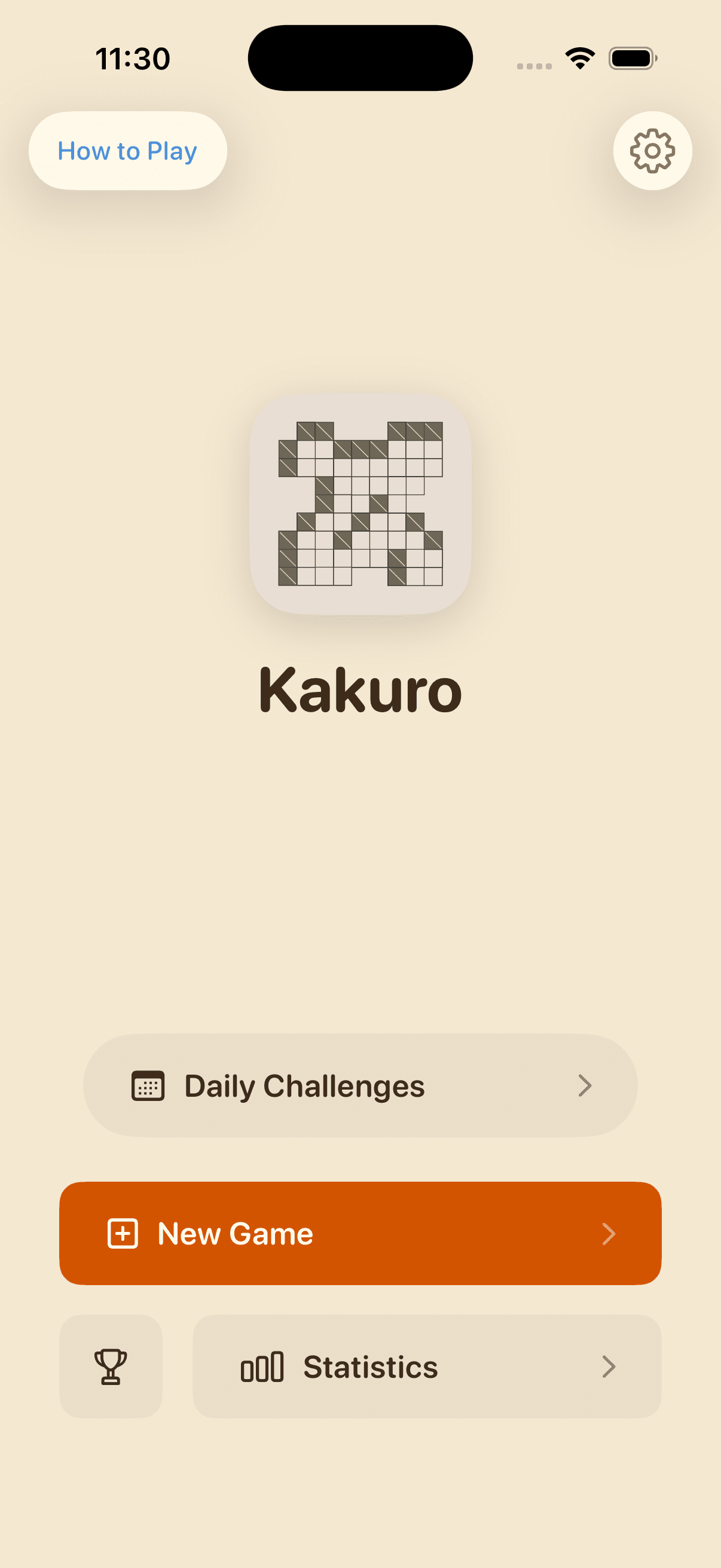Open Statistics using its chevron arrow
The image size is (721, 1568).
click(x=610, y=1368)
